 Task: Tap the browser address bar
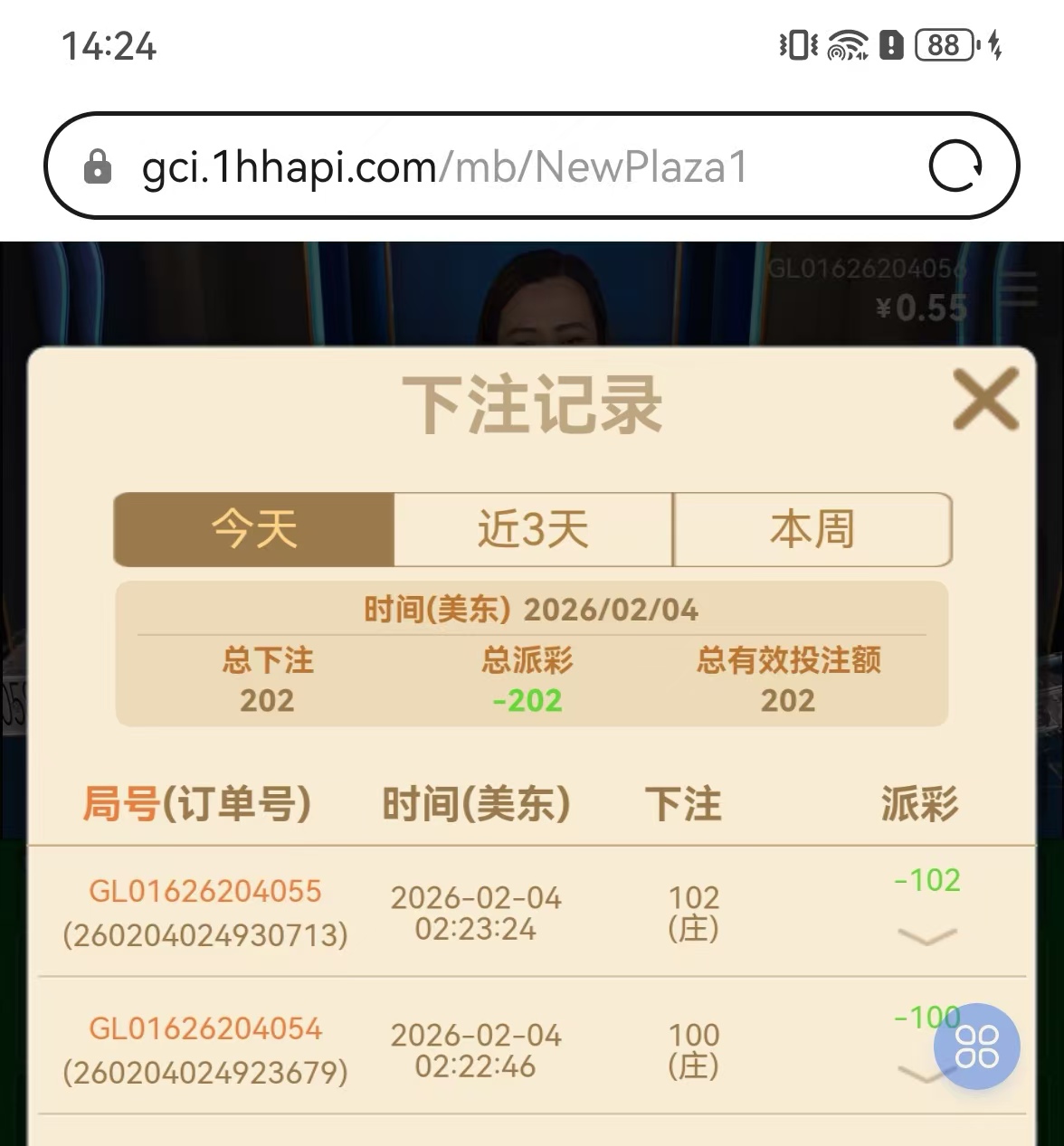(452, 166)
